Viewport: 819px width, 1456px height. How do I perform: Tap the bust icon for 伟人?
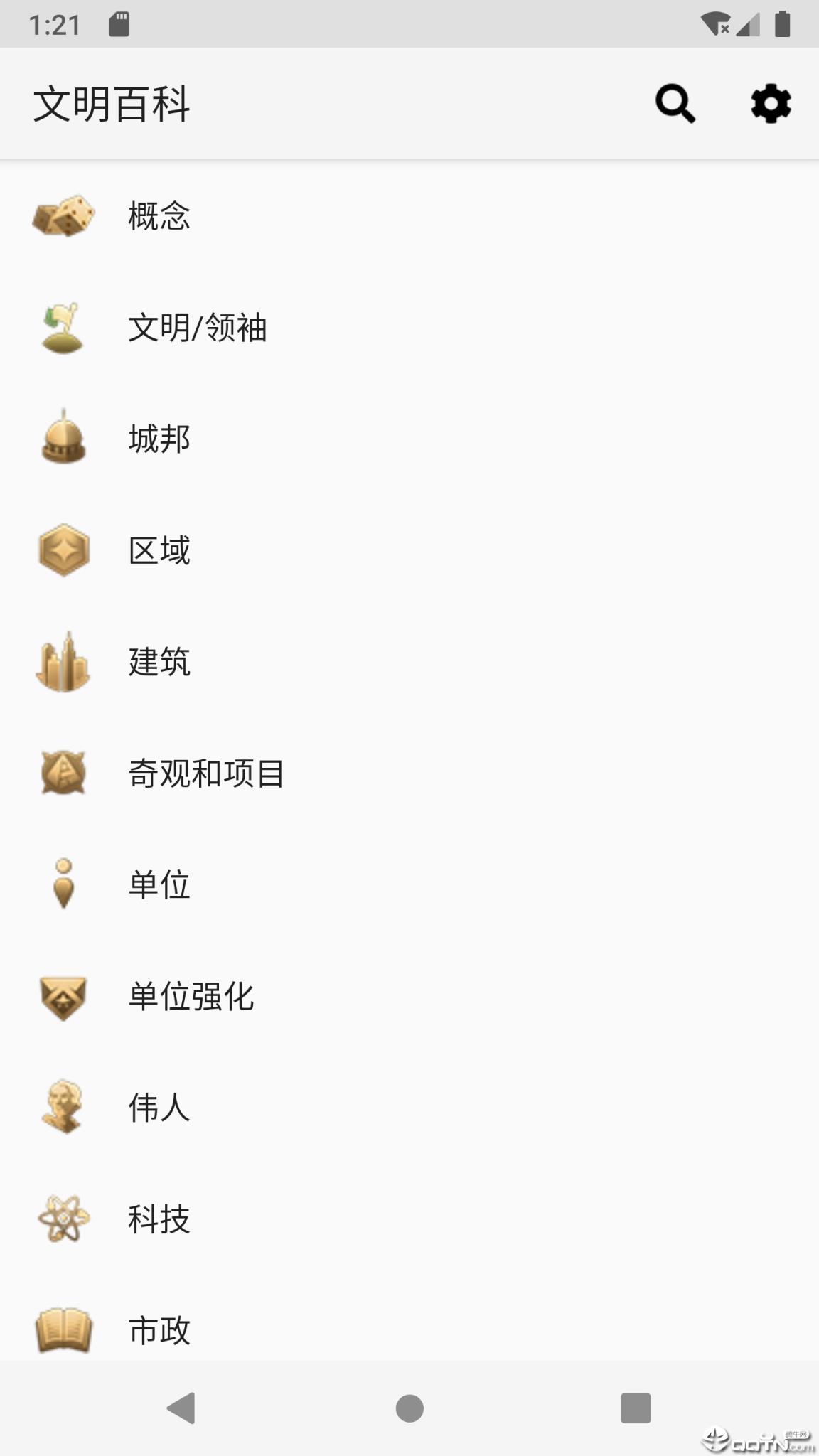pos(63,1106)
